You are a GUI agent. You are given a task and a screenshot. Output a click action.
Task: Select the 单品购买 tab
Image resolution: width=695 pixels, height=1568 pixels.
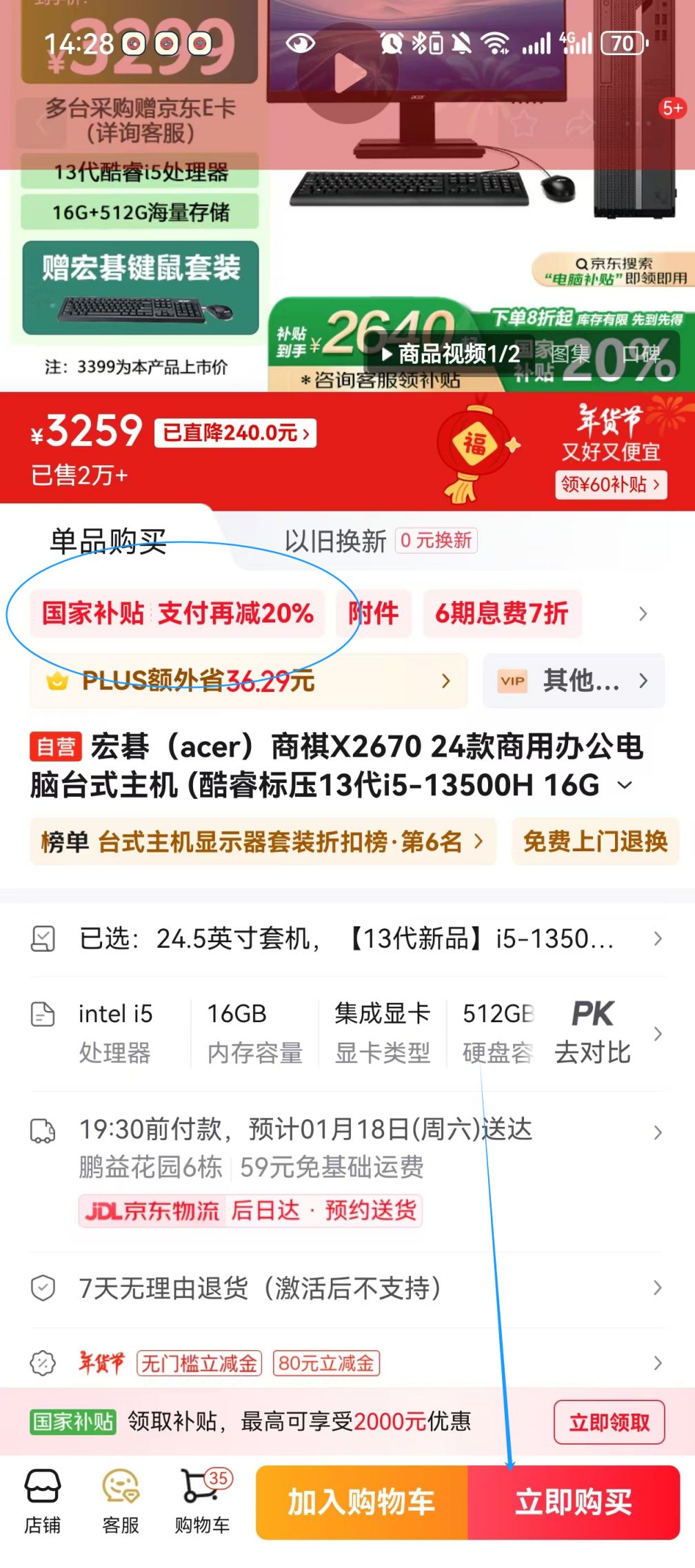[x=108, y=541]
